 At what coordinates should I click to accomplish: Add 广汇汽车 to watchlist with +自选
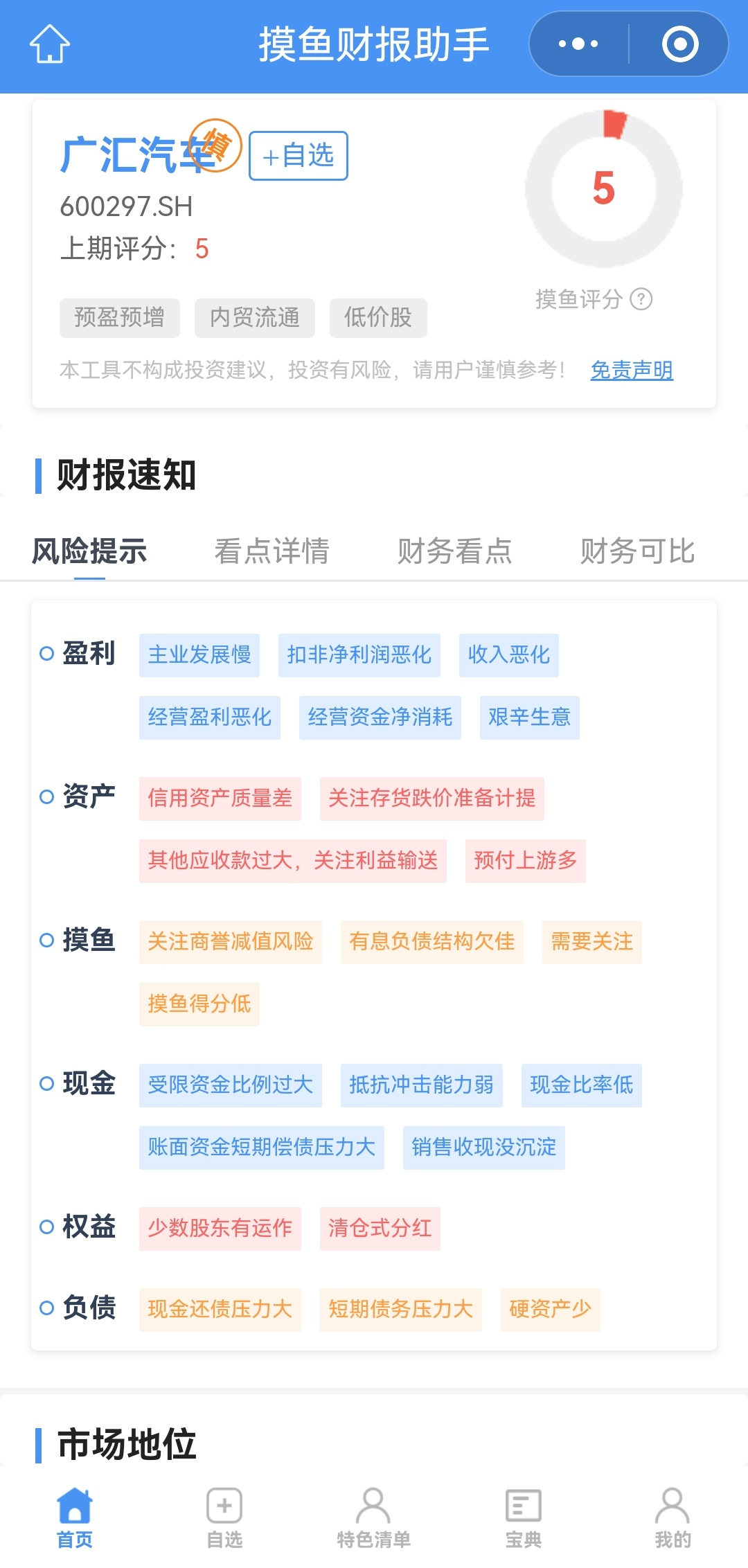pyautogui.click(x=298, y=156)
